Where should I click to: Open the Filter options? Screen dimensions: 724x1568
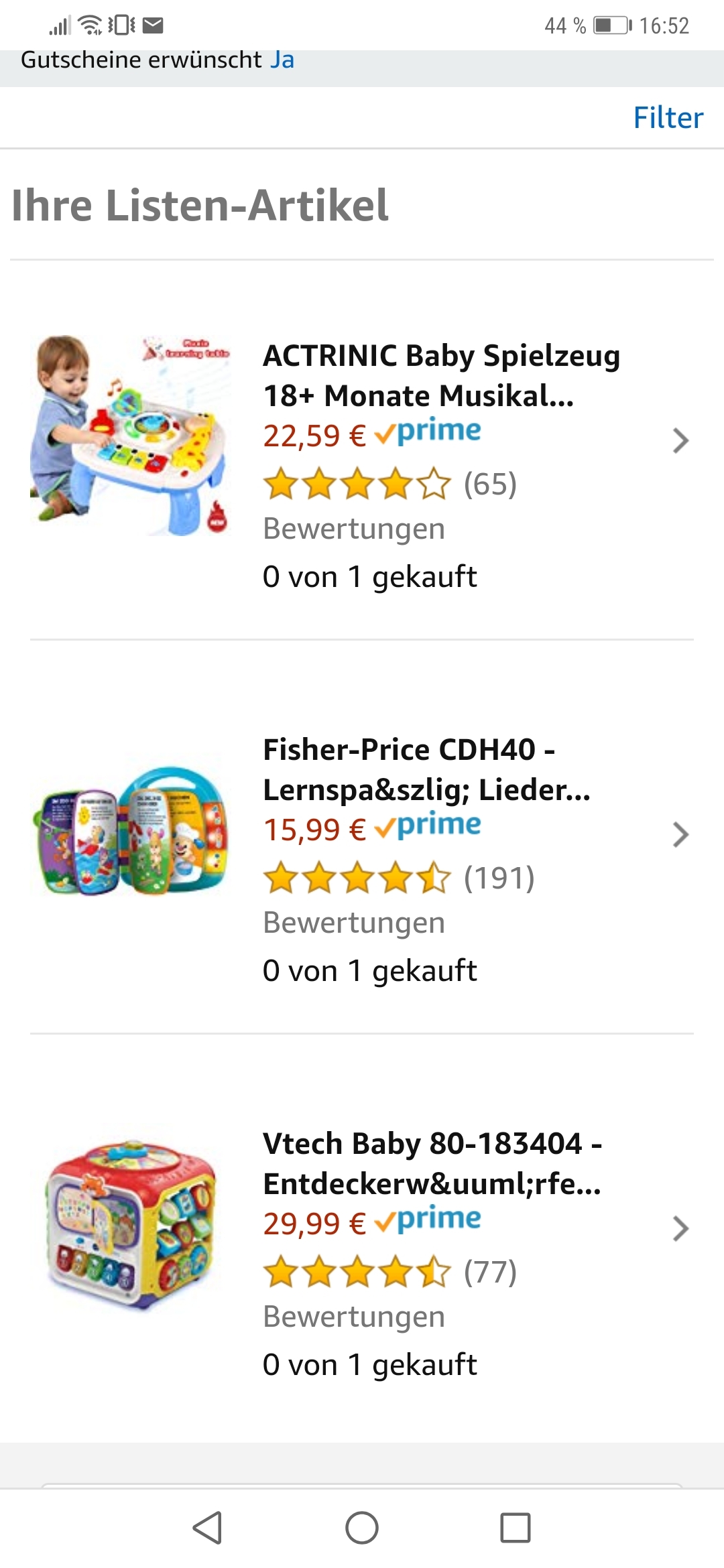[x=668, y=118]
